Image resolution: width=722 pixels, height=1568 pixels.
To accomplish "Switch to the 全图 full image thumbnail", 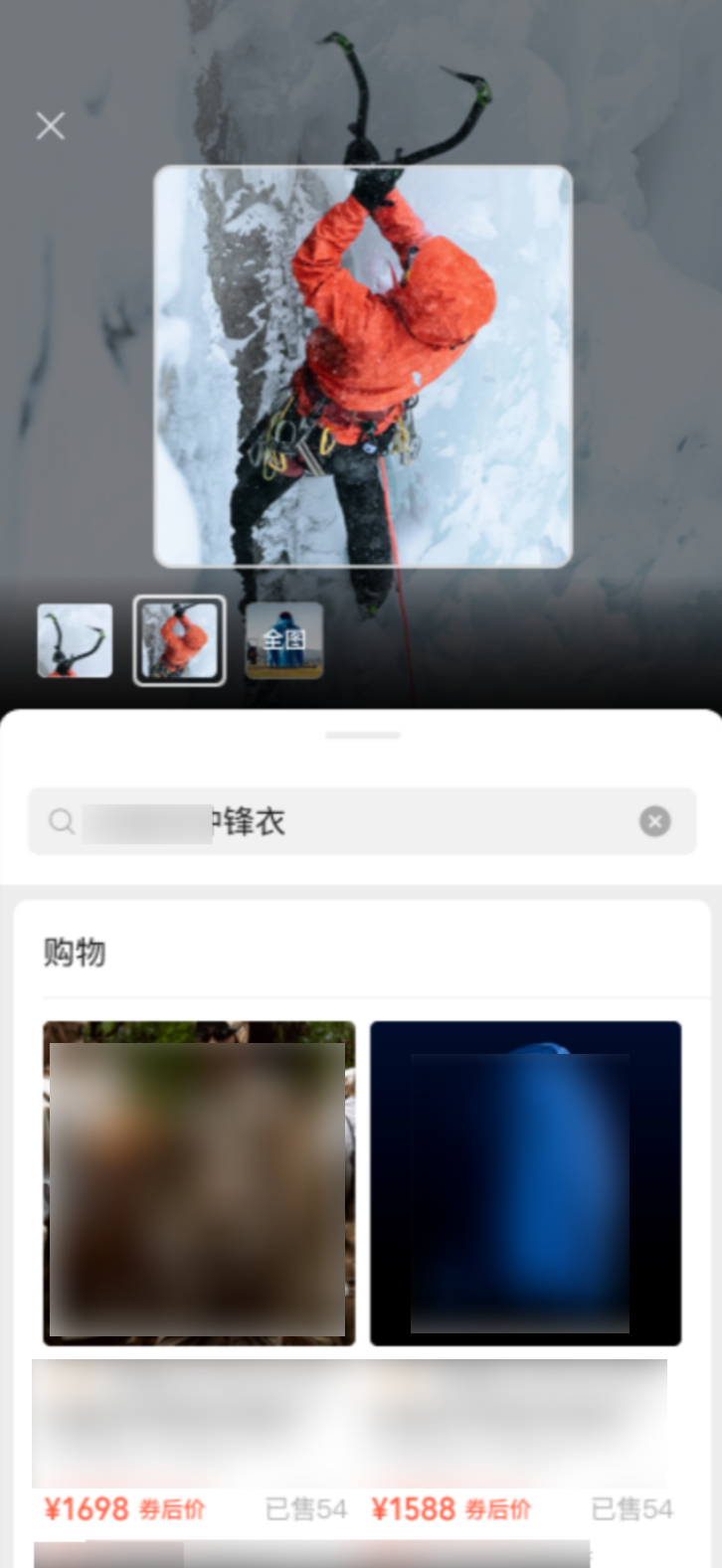I will [284, 640].
